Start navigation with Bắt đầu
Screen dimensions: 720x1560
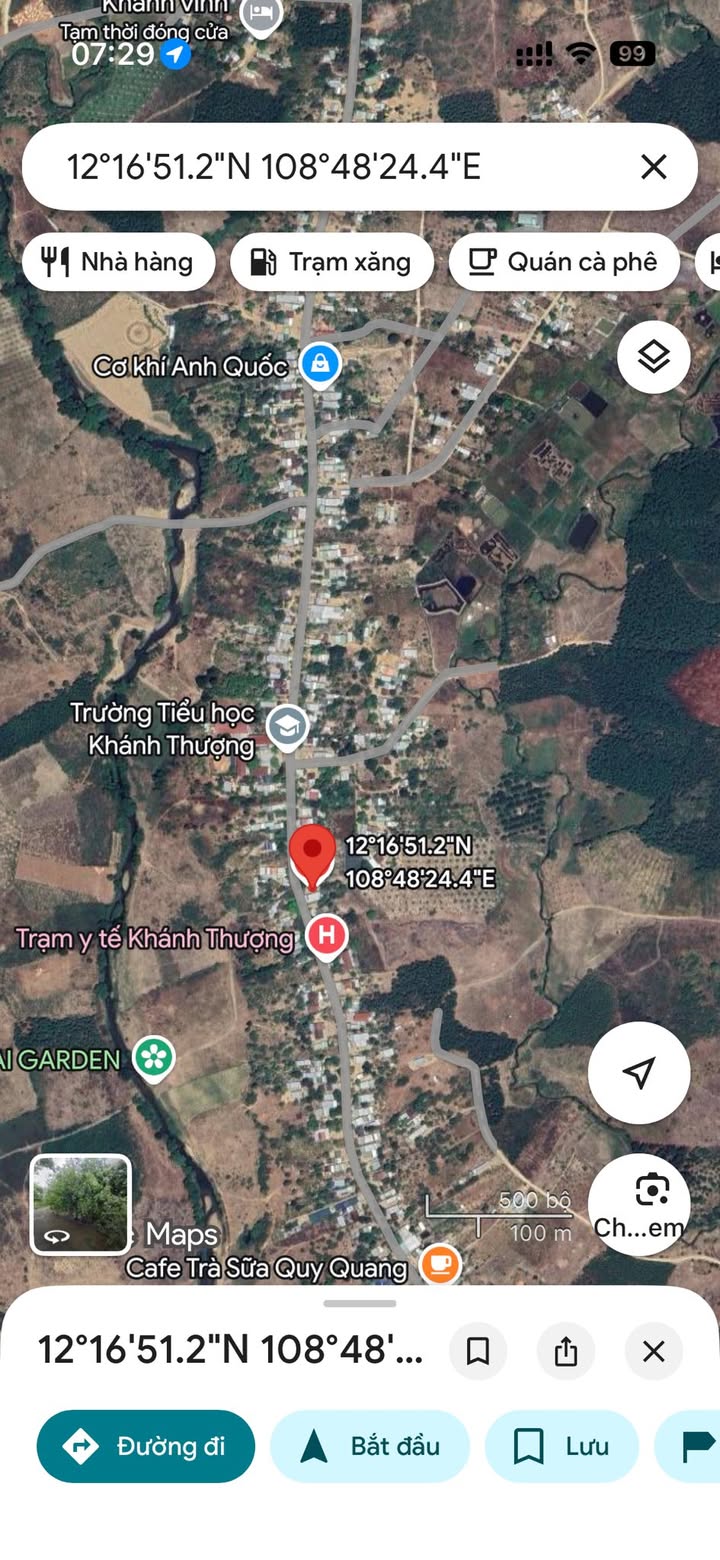(x=370, y=1446)
